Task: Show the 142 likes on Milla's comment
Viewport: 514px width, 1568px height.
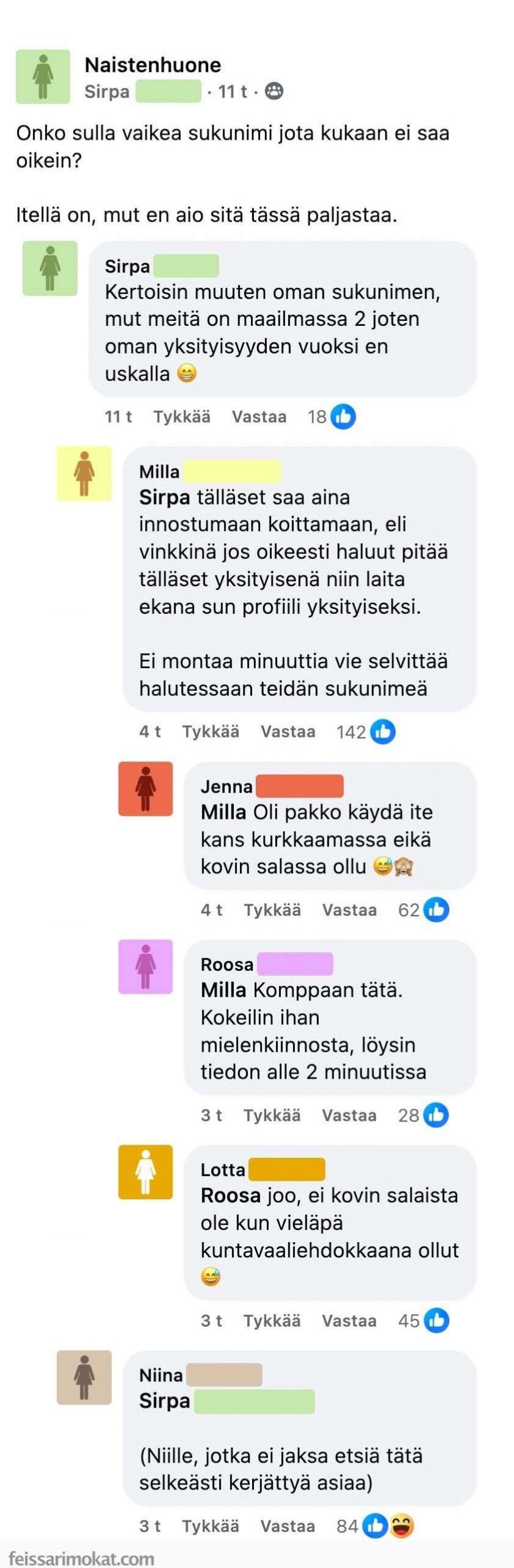Action: click(365, 732)
